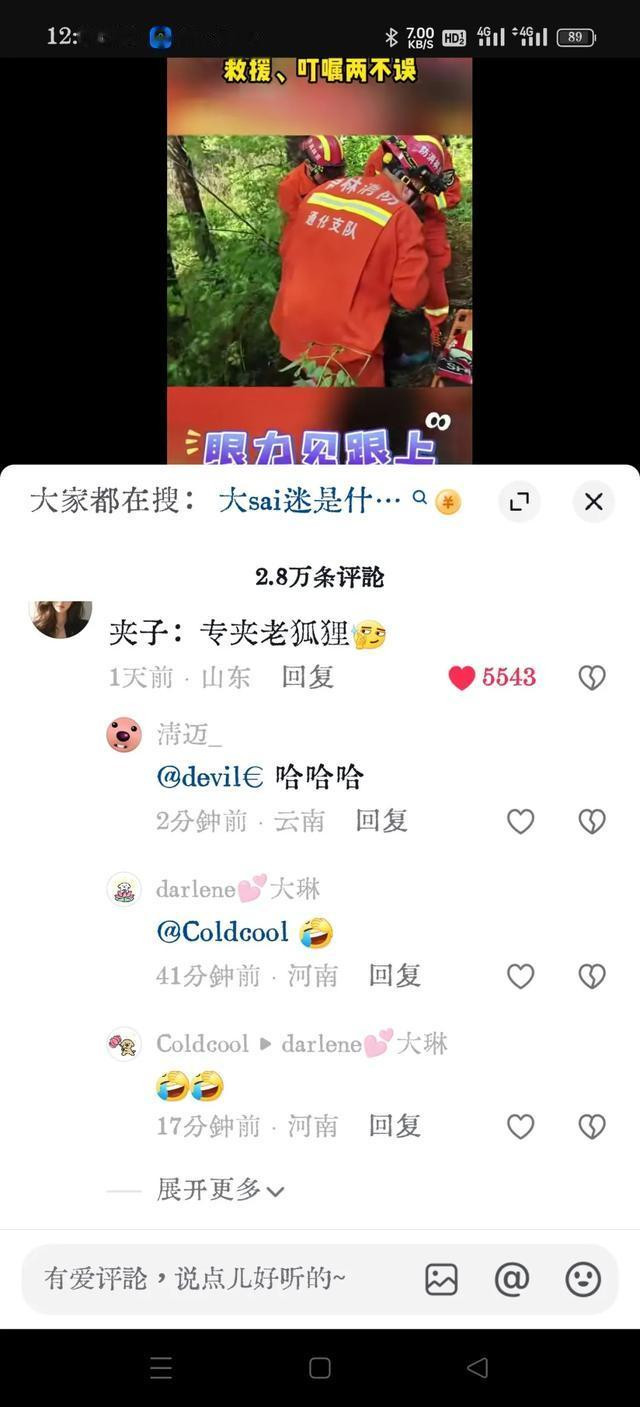Go back using system navigation bar
This screenshot has height=1407, width=640.
pos(478,1368)
